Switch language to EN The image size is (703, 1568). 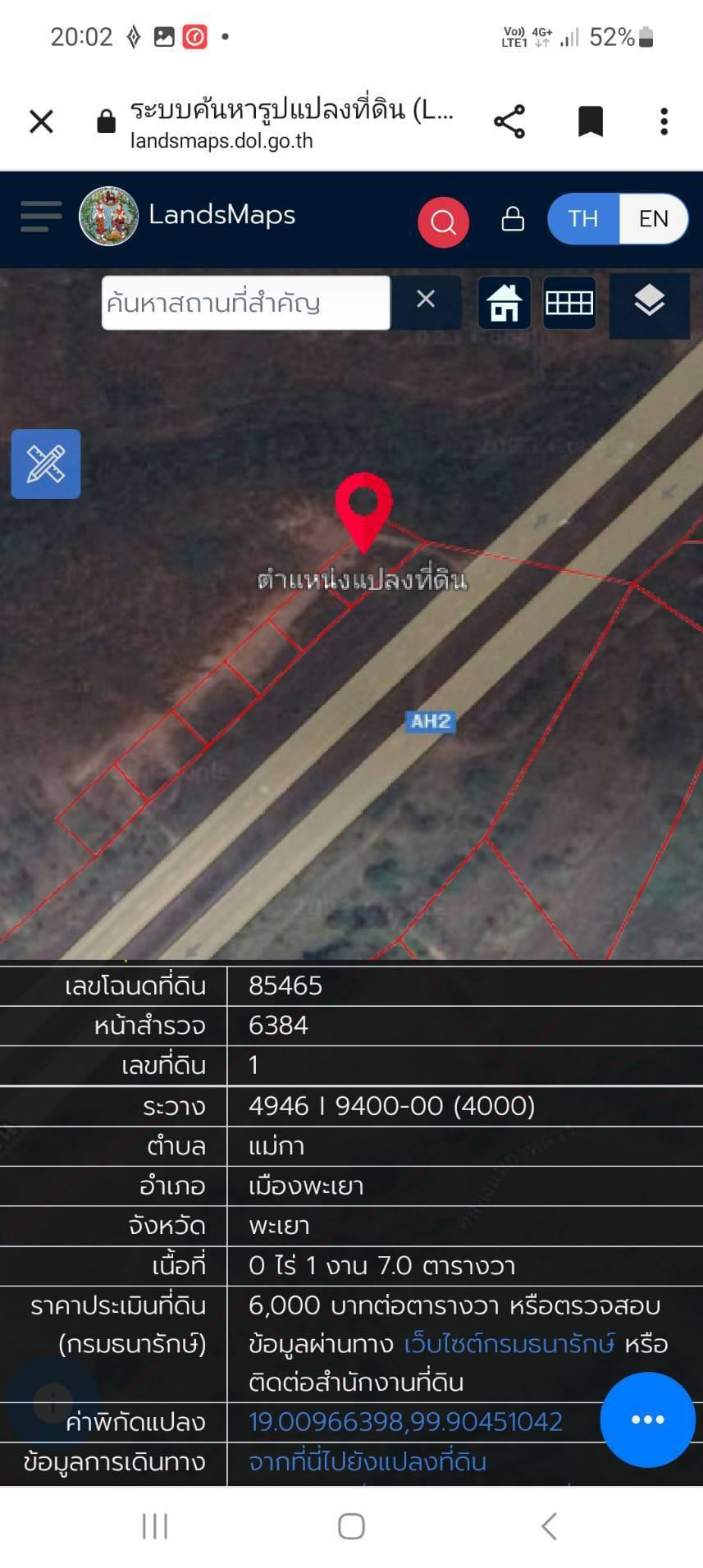click(x=654, y=218)
